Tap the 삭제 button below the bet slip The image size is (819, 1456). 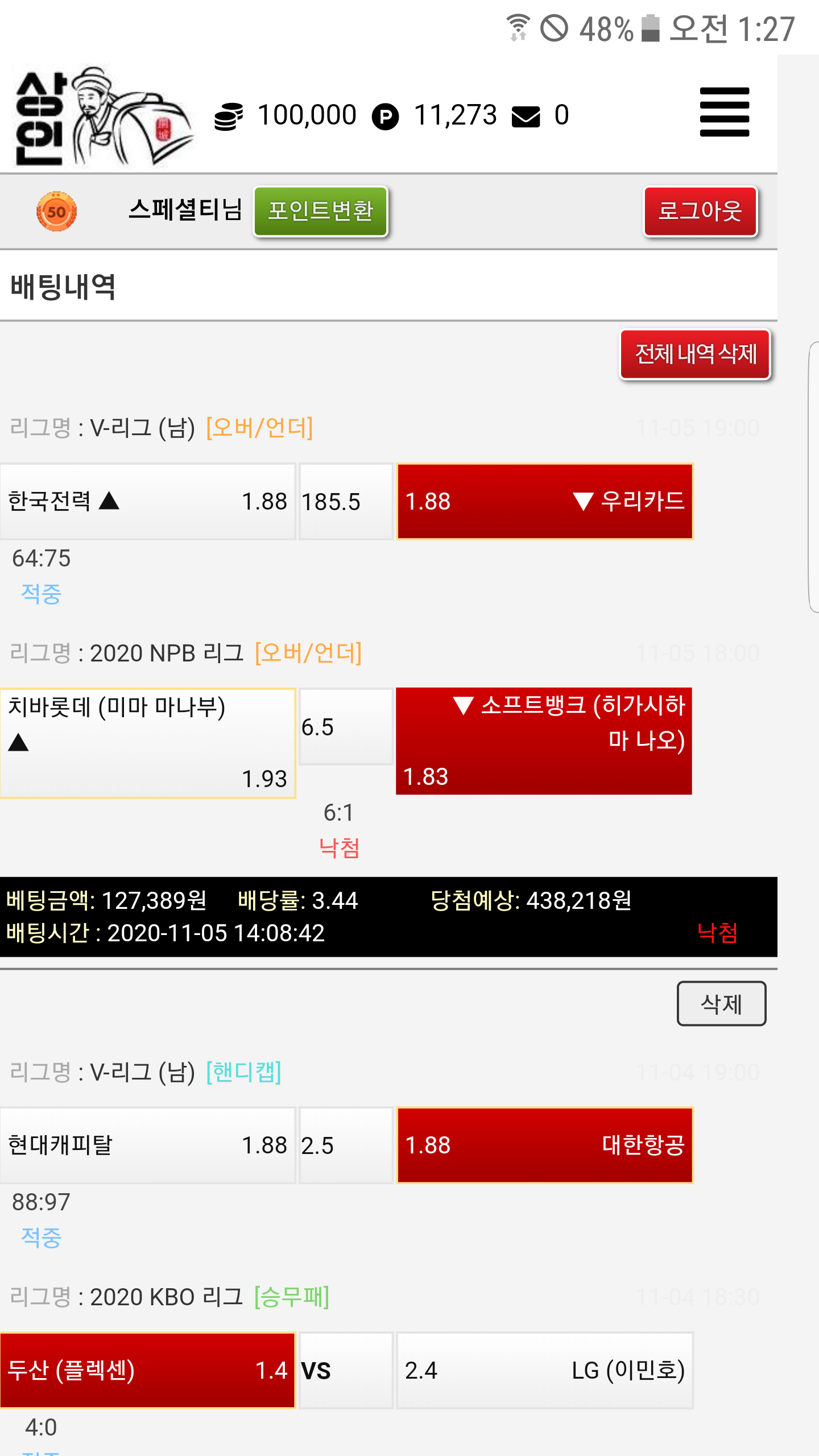pyautogui.click(x=721, y=1004)
